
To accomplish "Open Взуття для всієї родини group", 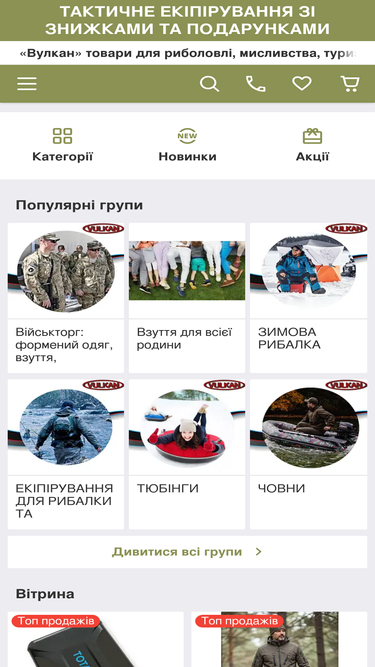I will [x=187, y=298].
